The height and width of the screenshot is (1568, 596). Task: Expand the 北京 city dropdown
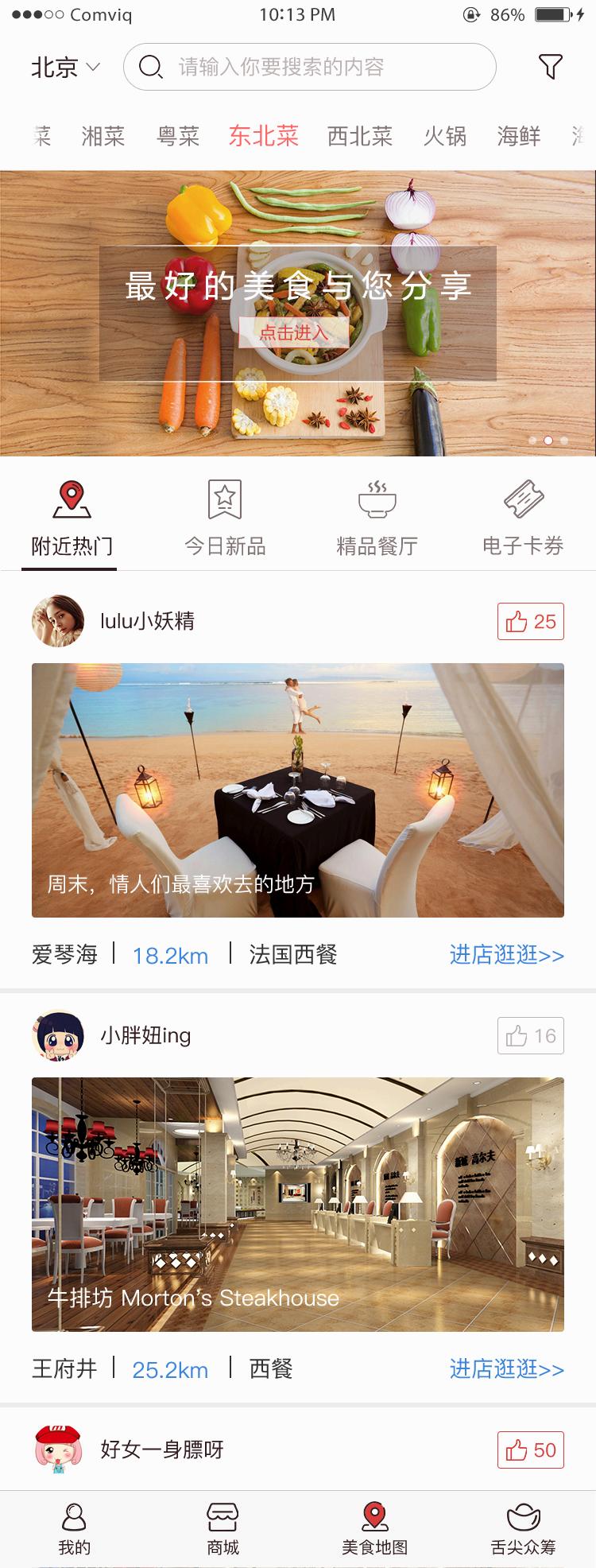pyautogui.click(x=65, y=68)
